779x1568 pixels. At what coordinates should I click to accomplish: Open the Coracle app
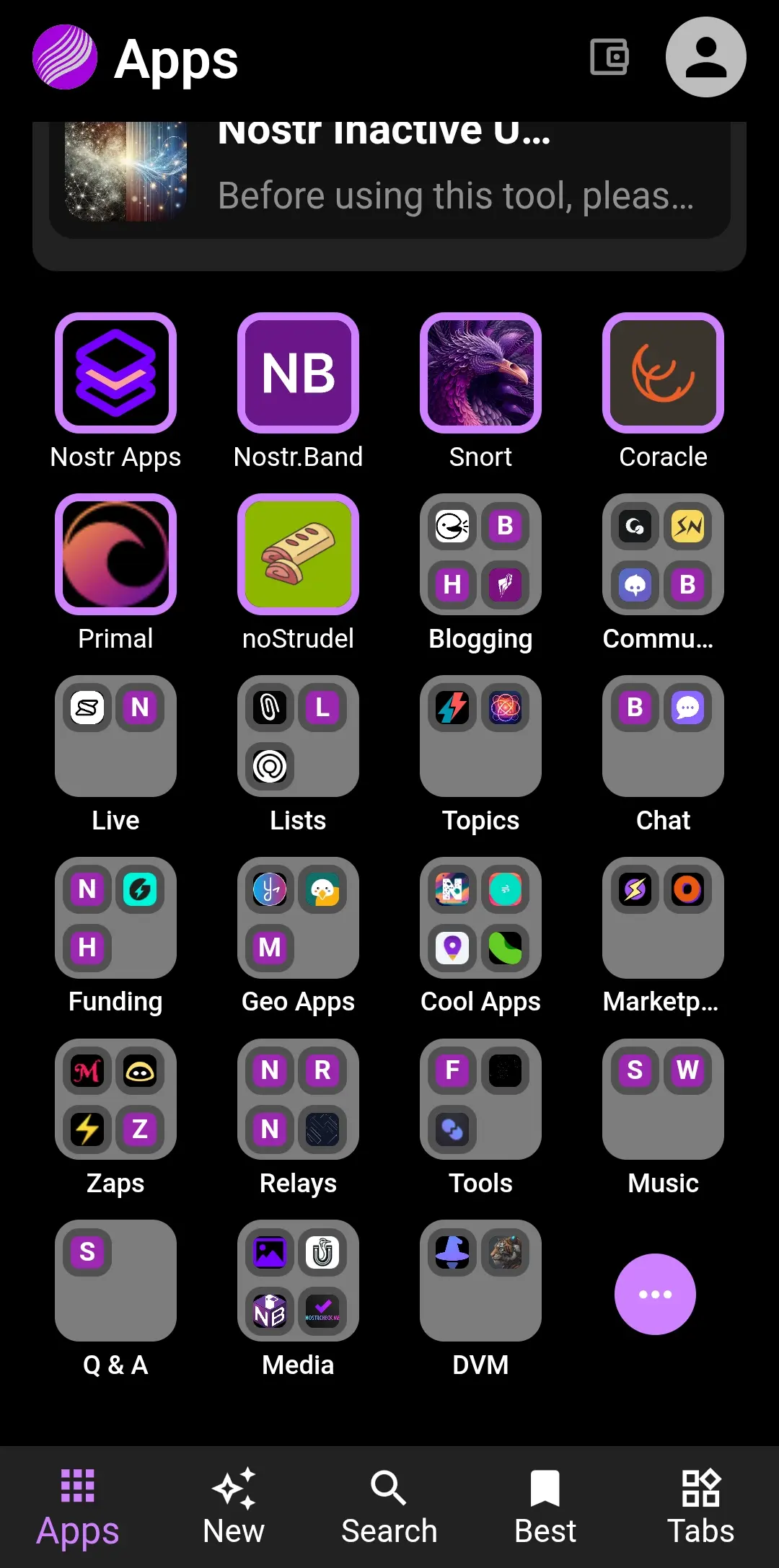(663, 374)
